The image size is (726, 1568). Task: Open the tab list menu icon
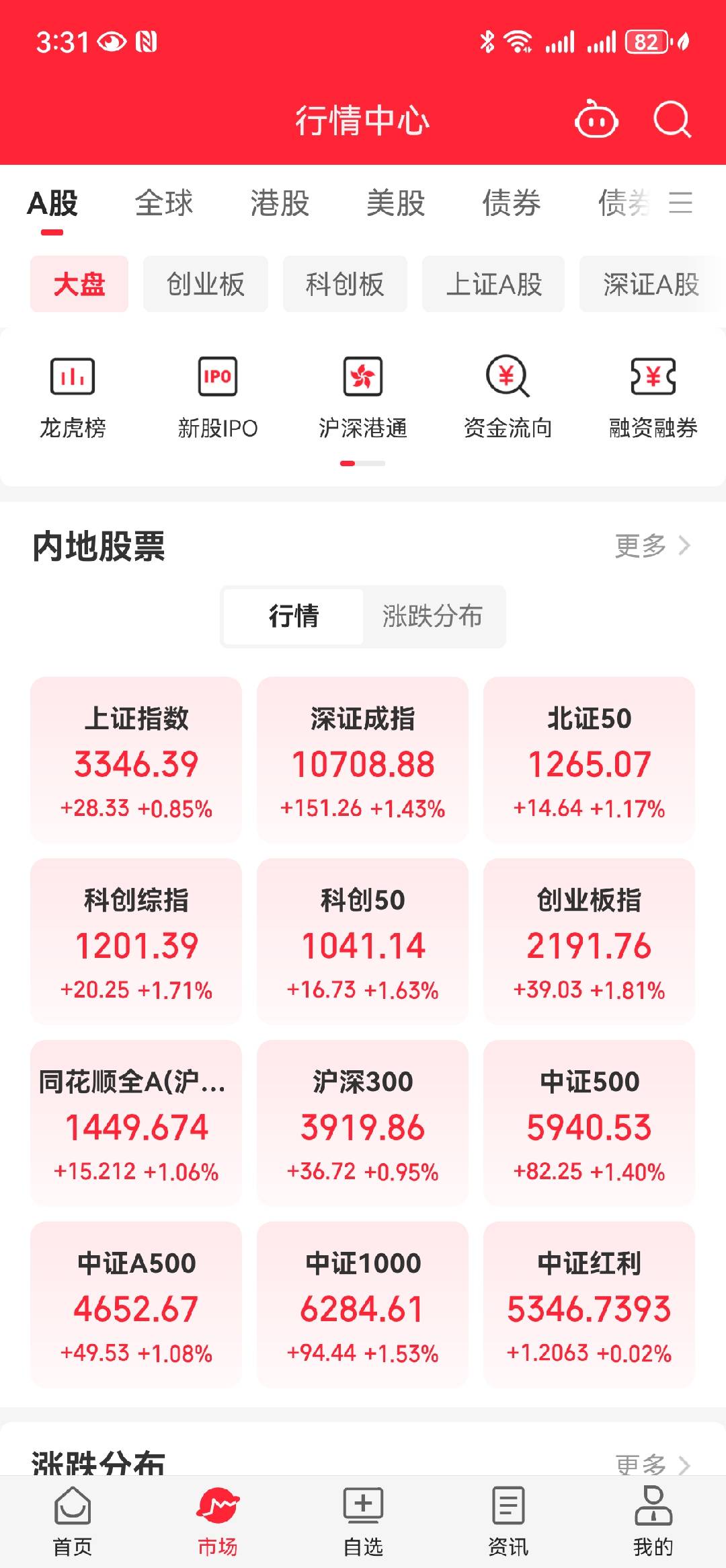coord(680,202)
